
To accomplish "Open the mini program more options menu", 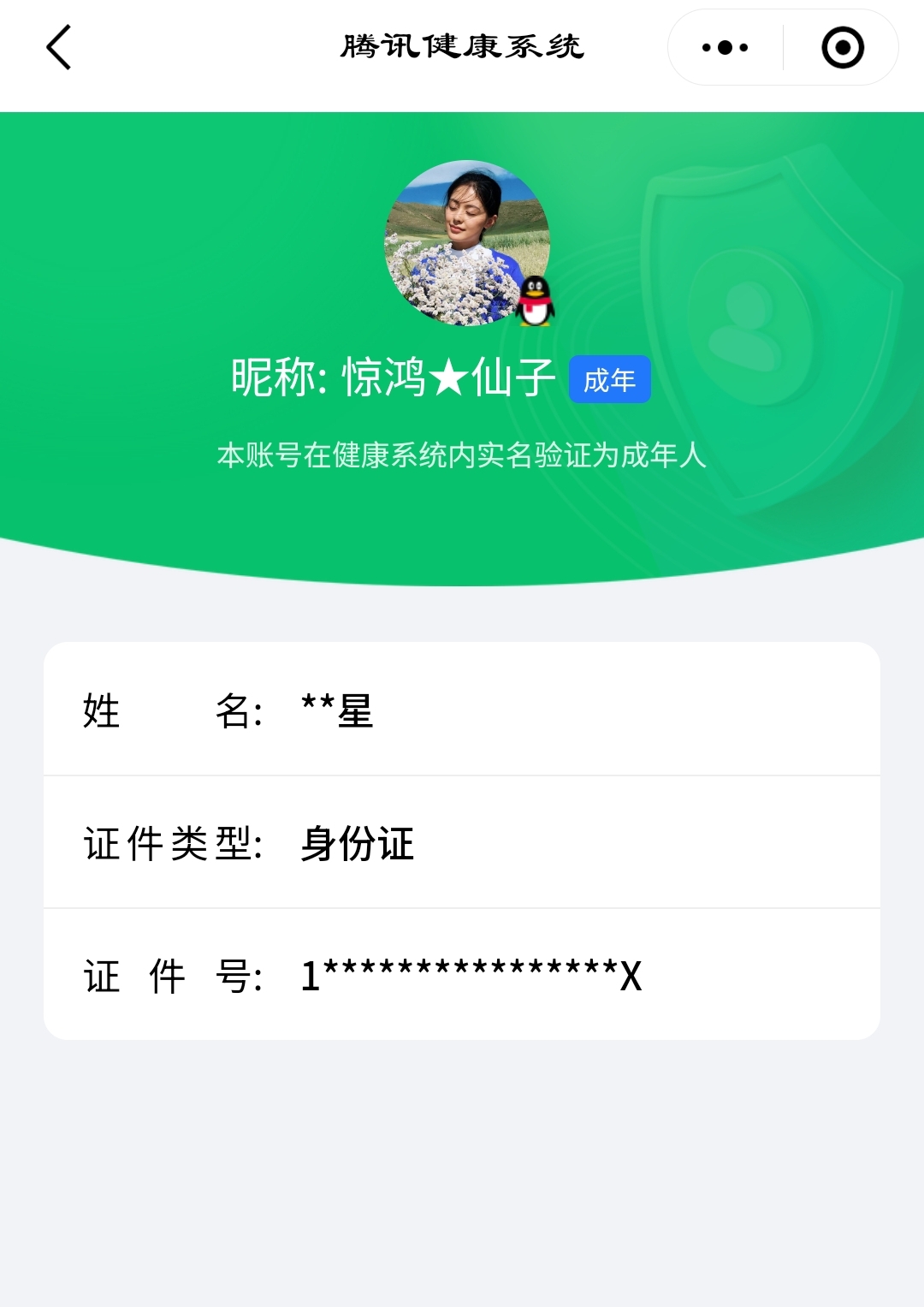I will tap(725, 48).
